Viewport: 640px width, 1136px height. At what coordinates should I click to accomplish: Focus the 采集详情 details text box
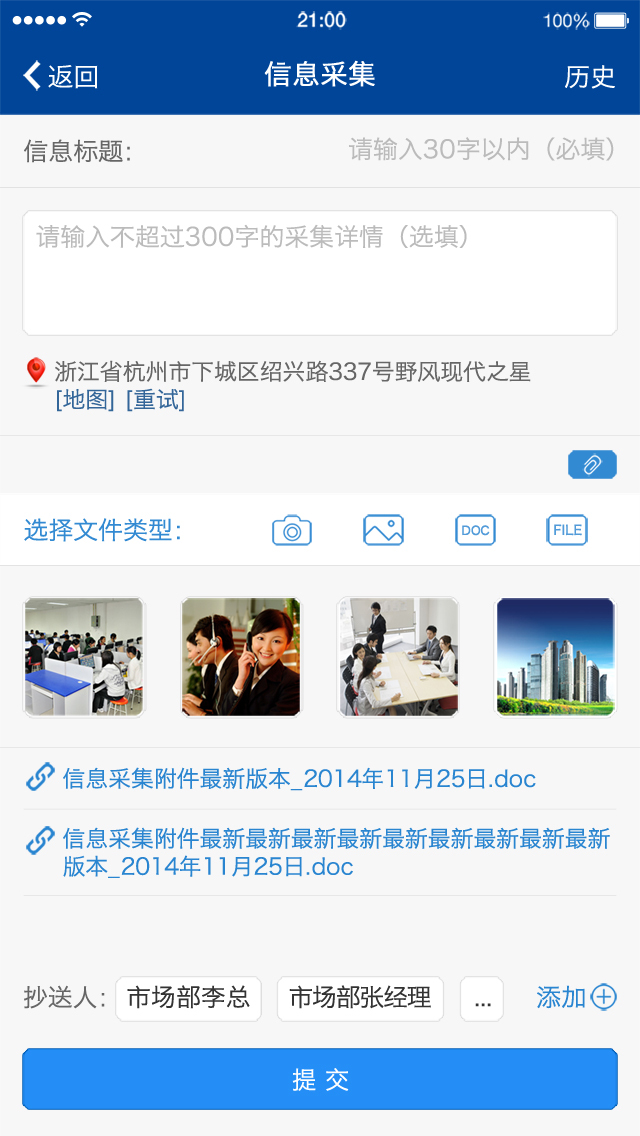click(x=320, y=272)
